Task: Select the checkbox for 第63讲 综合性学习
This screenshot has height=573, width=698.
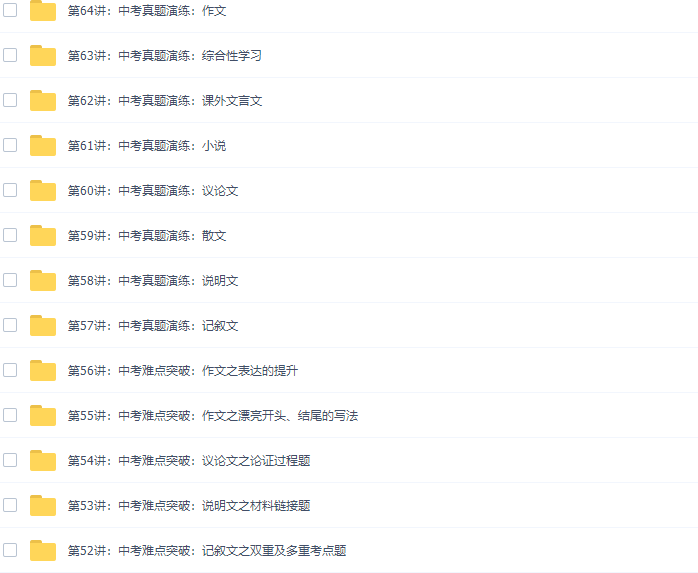Action: click(10, 55)
